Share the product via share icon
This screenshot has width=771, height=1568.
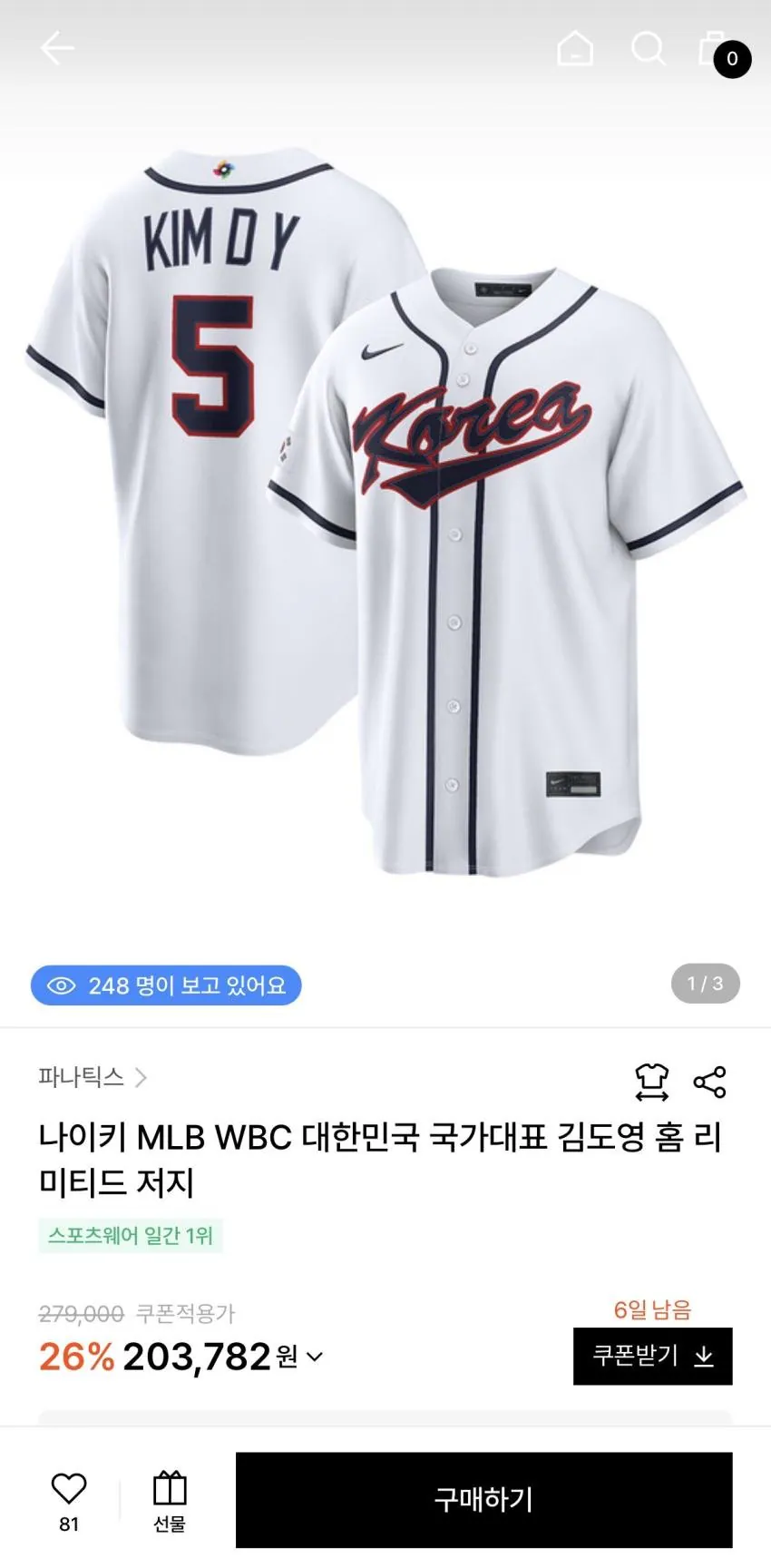pos(711,1081)
